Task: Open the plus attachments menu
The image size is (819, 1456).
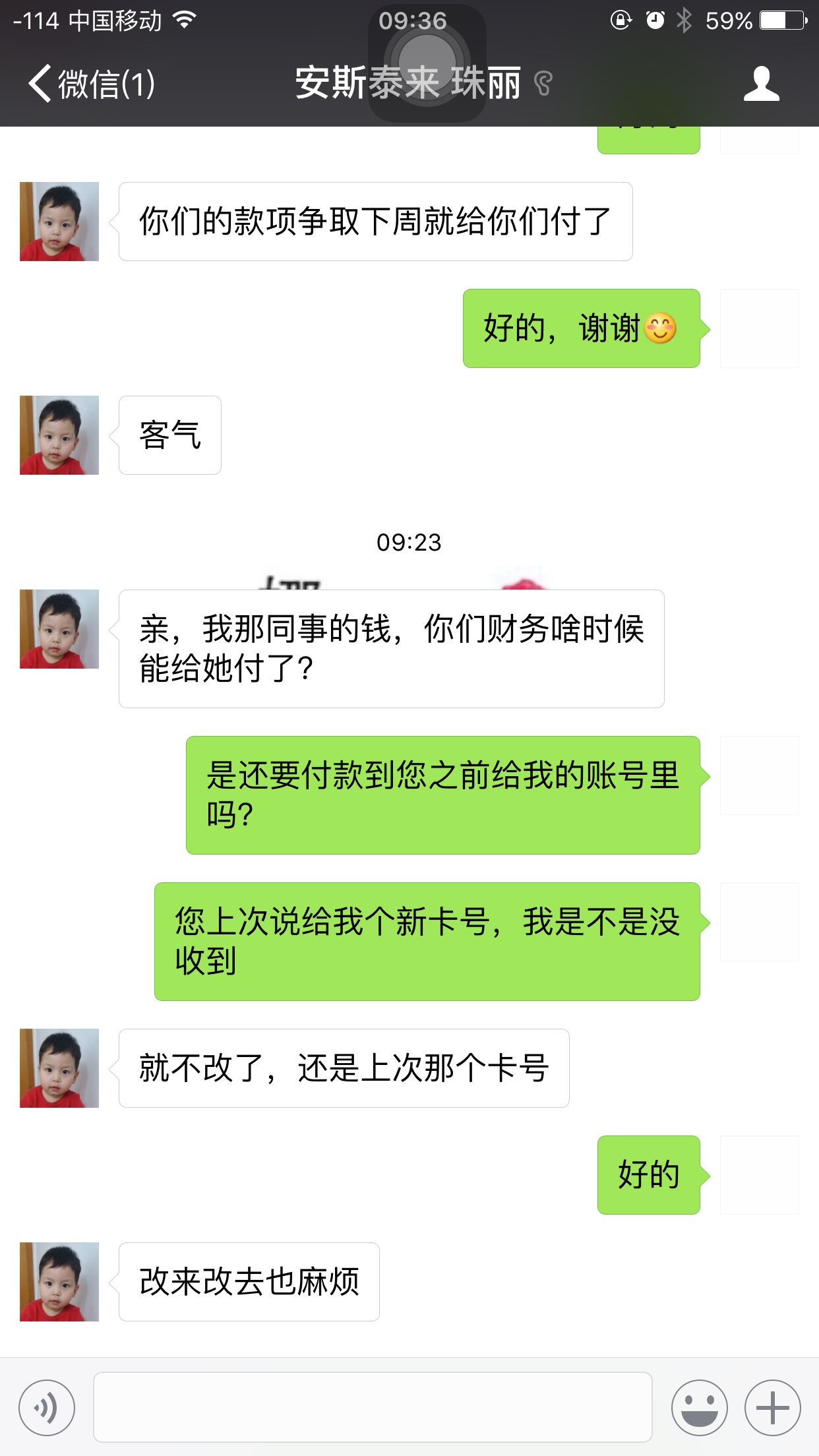Action: click(x=772, y=1407)
